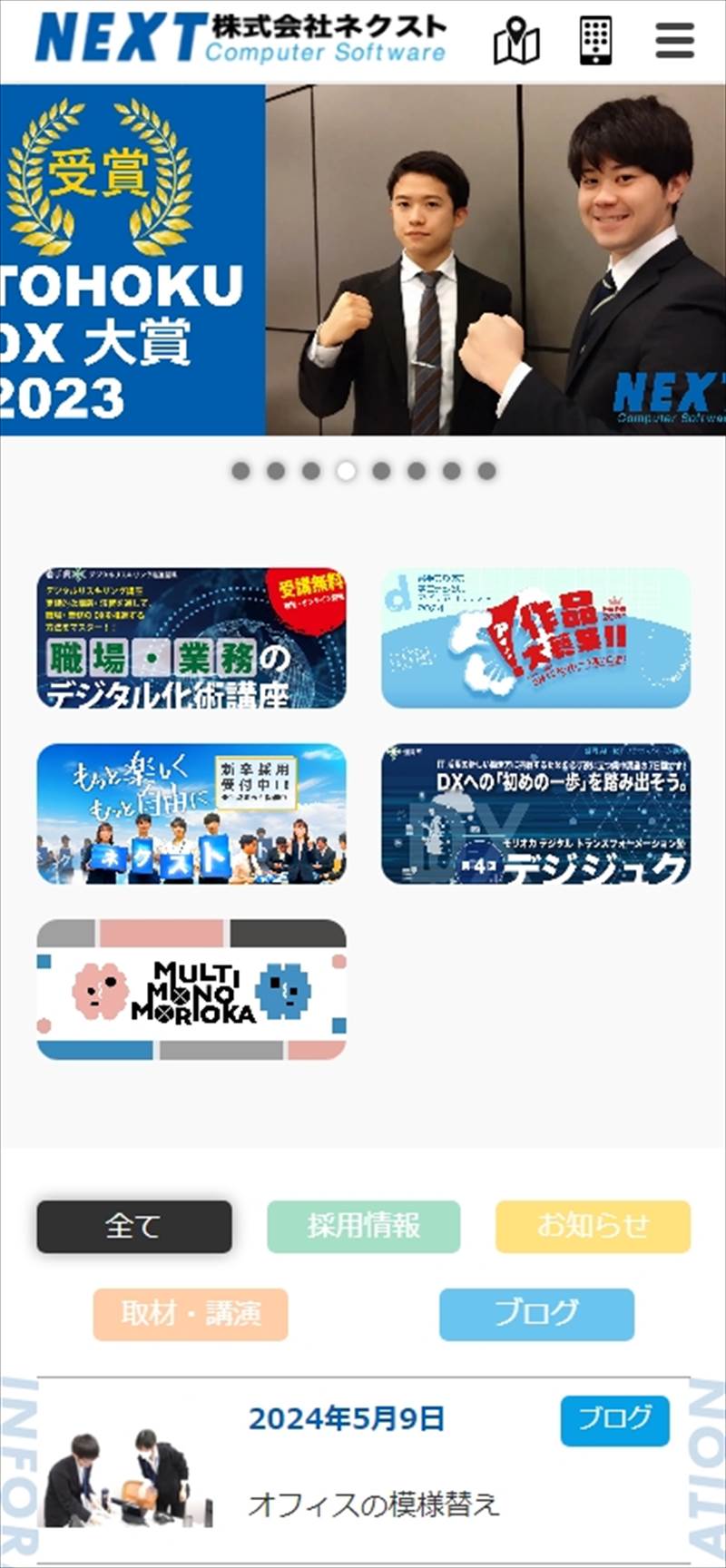Open the map location icon

[x=516, y=41]
